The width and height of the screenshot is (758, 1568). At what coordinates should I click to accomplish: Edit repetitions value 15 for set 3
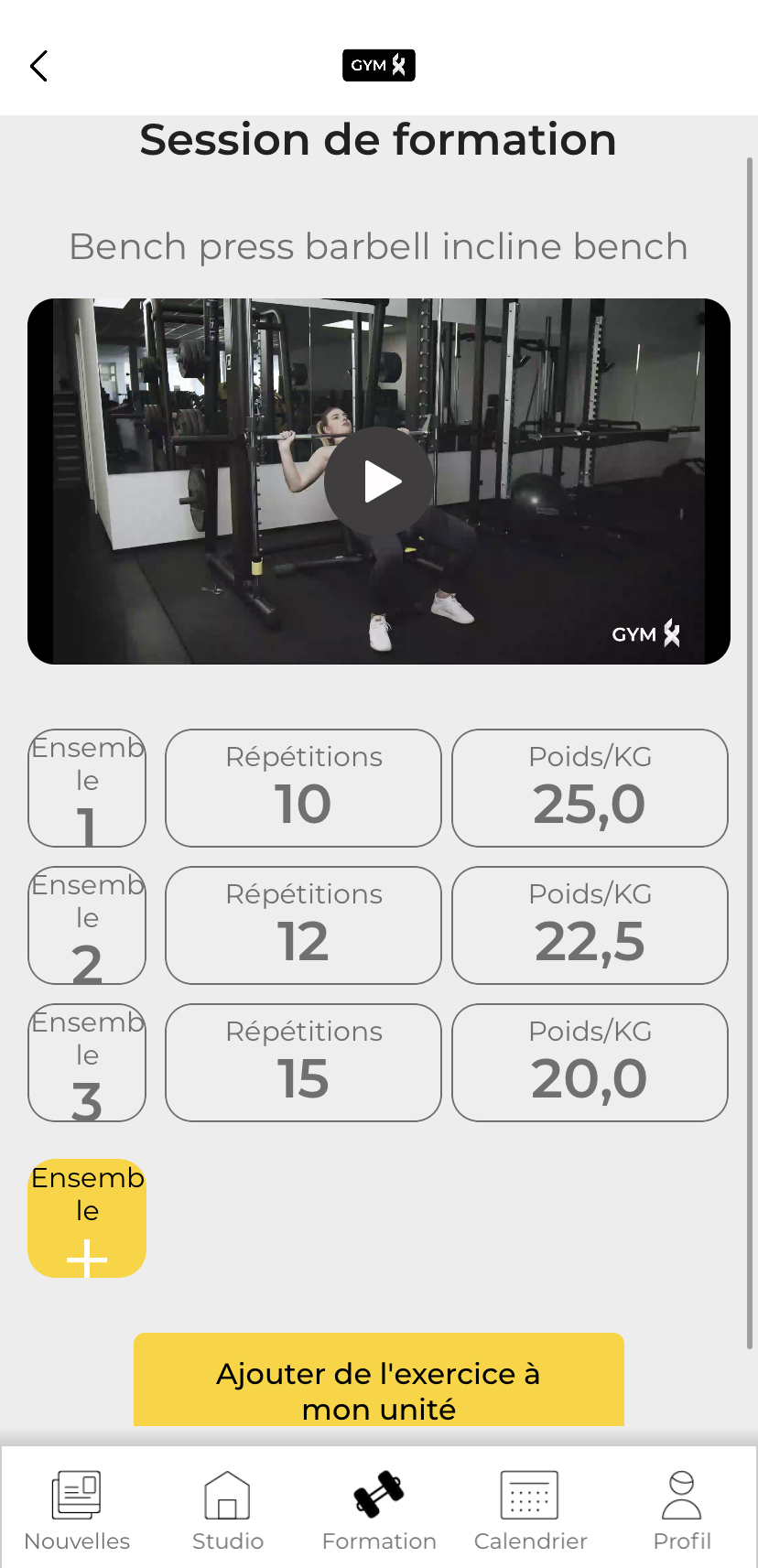point(303,1063)
